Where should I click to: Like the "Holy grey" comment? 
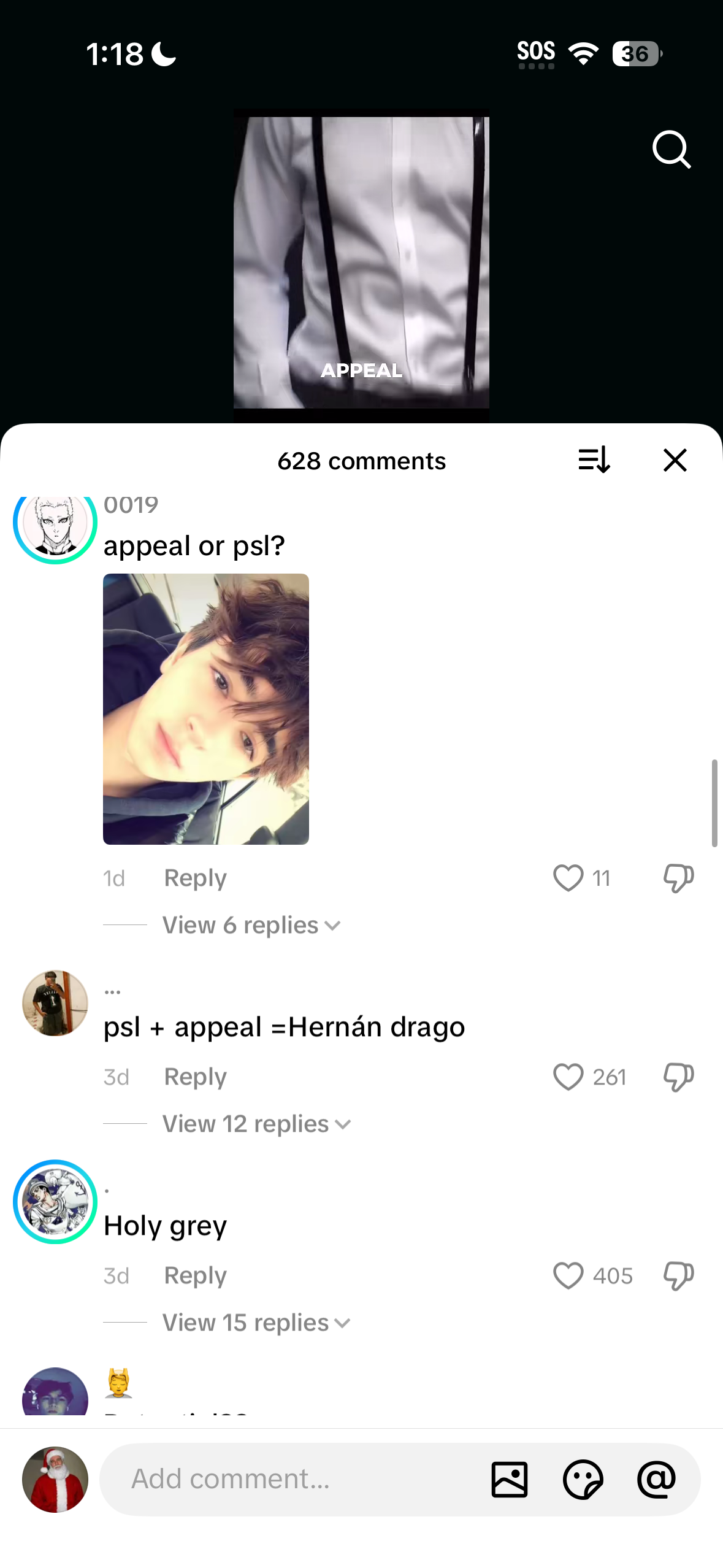[568, 1275]
